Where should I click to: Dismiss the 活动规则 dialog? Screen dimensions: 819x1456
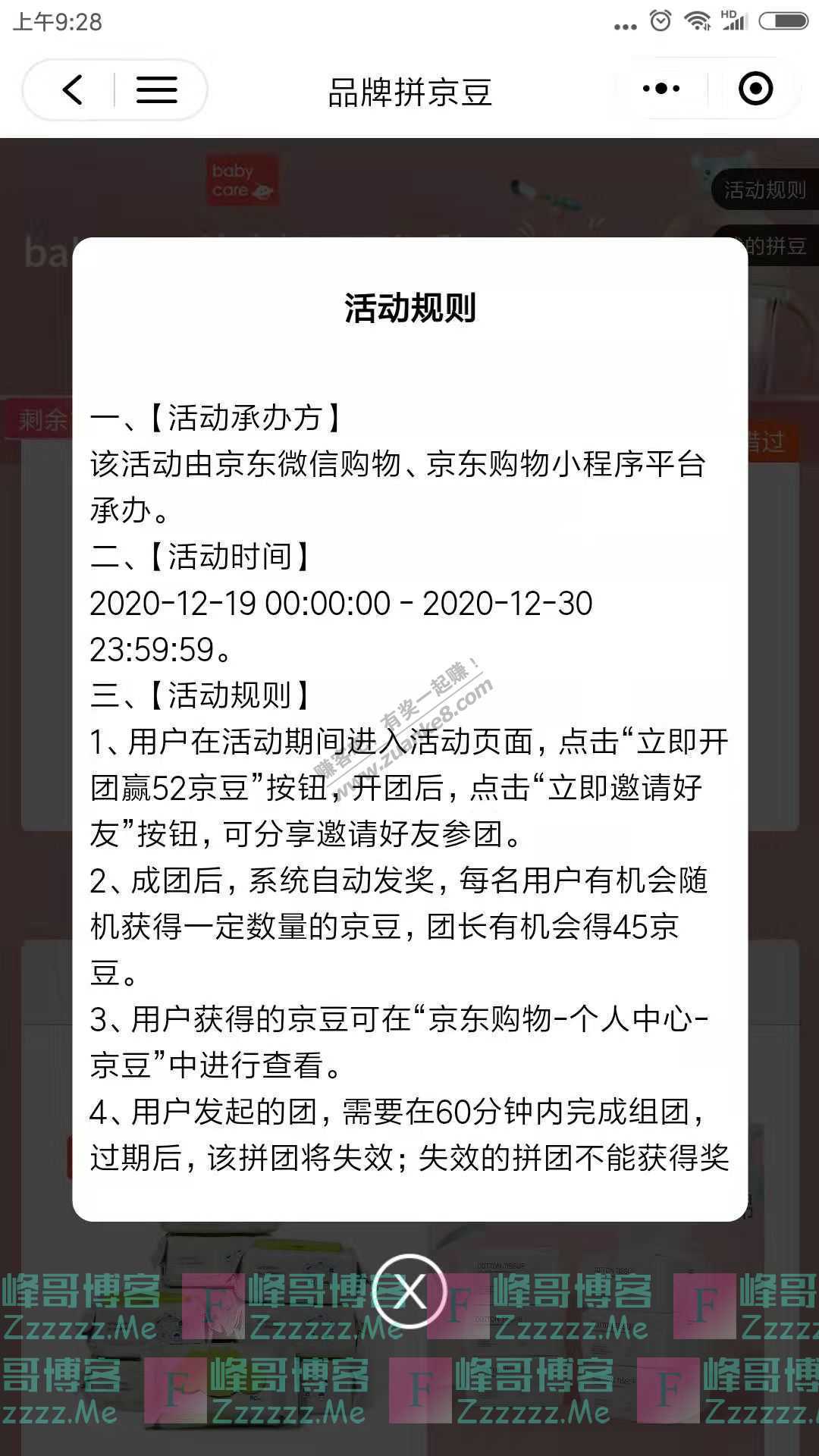[409, 1291]
